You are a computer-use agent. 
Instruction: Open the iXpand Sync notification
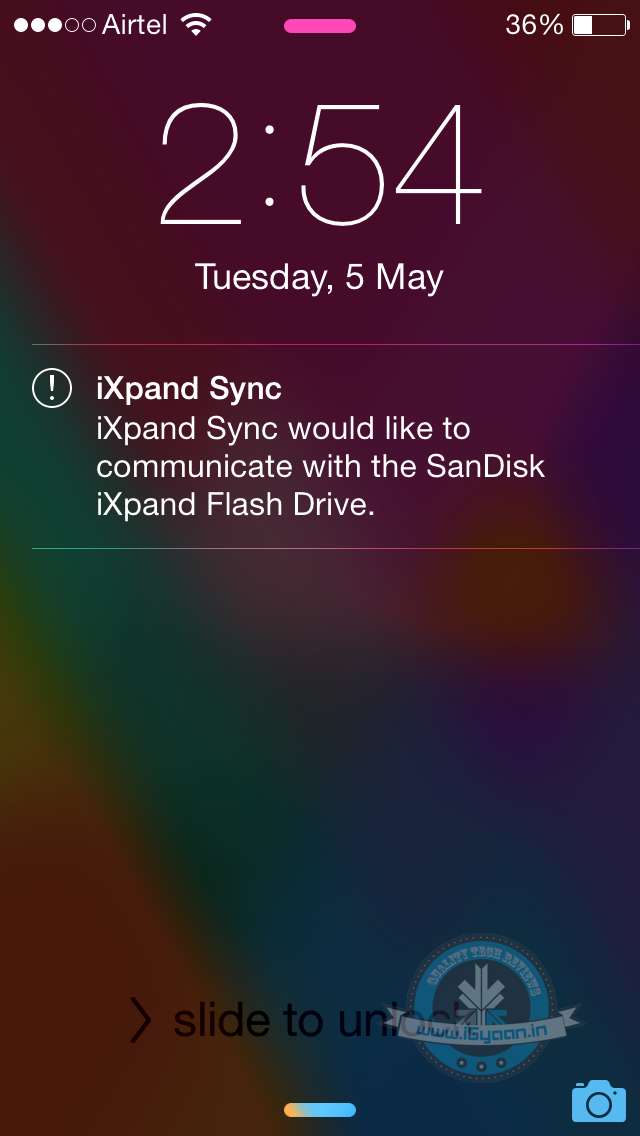tap(320, 446)
